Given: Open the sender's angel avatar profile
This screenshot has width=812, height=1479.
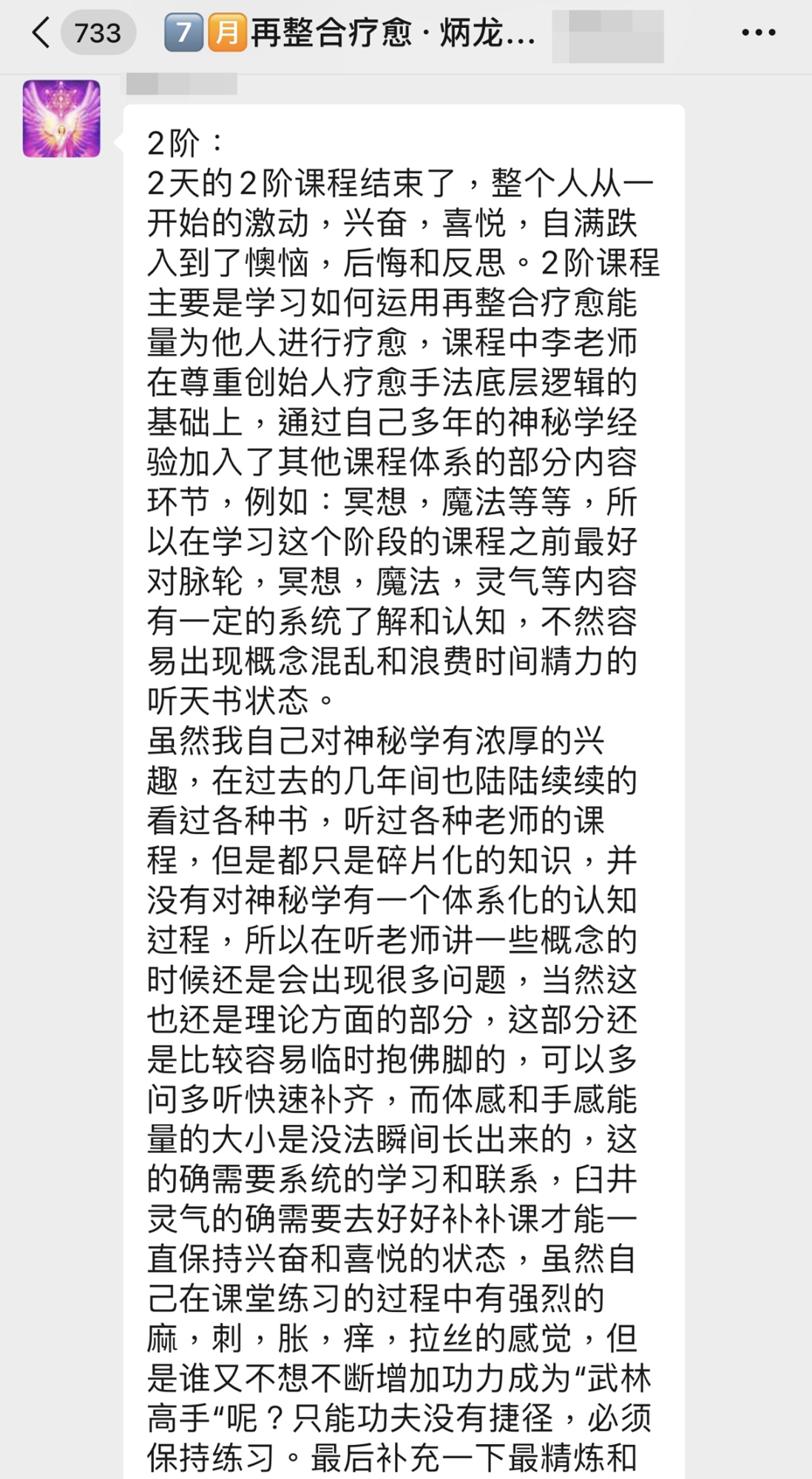Looking at the screenshot, I should point(61,118).
